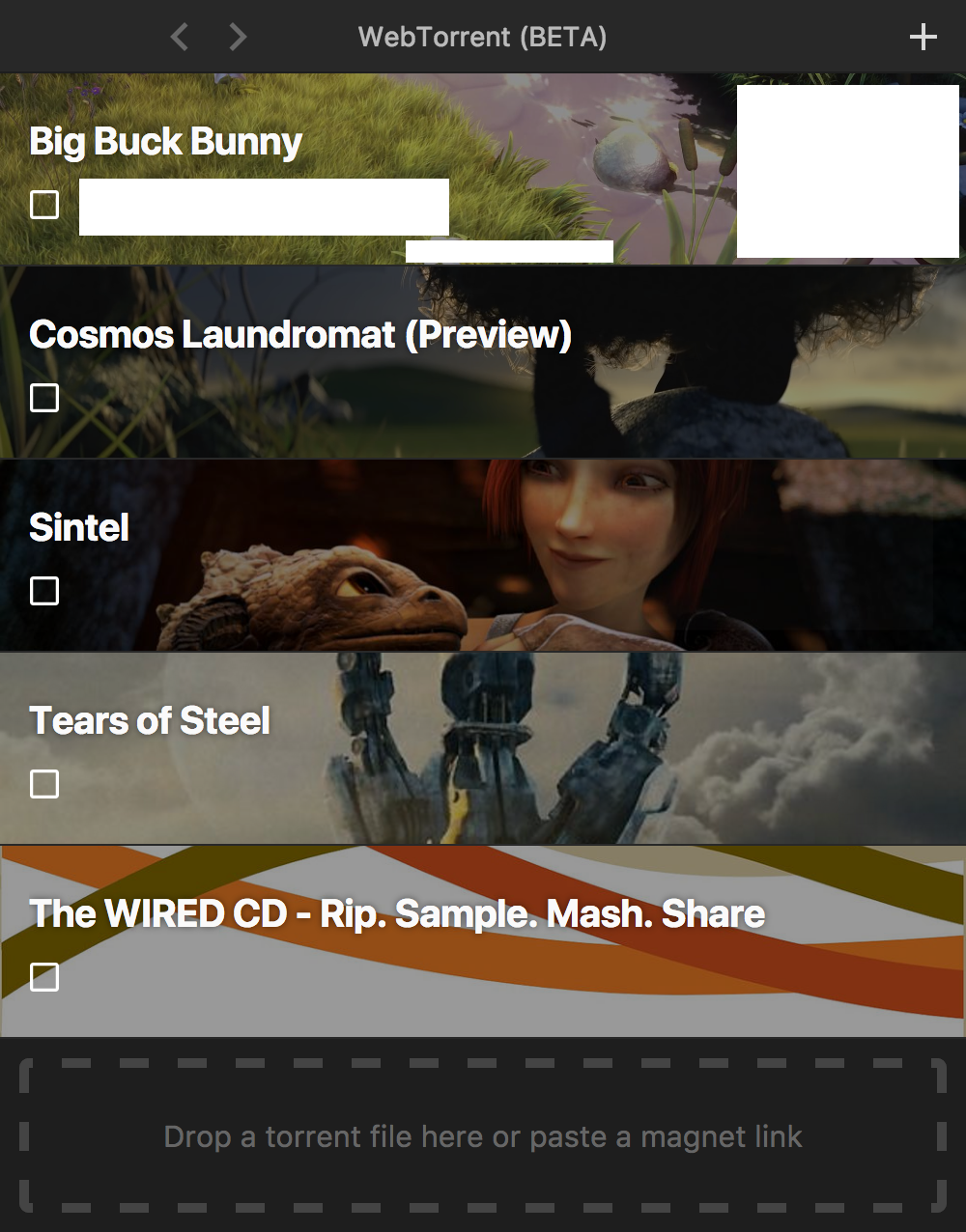Viewport: 966px width, 1232px height.
Task: Add a new torrent with plus icon
Action: point(923,38)
